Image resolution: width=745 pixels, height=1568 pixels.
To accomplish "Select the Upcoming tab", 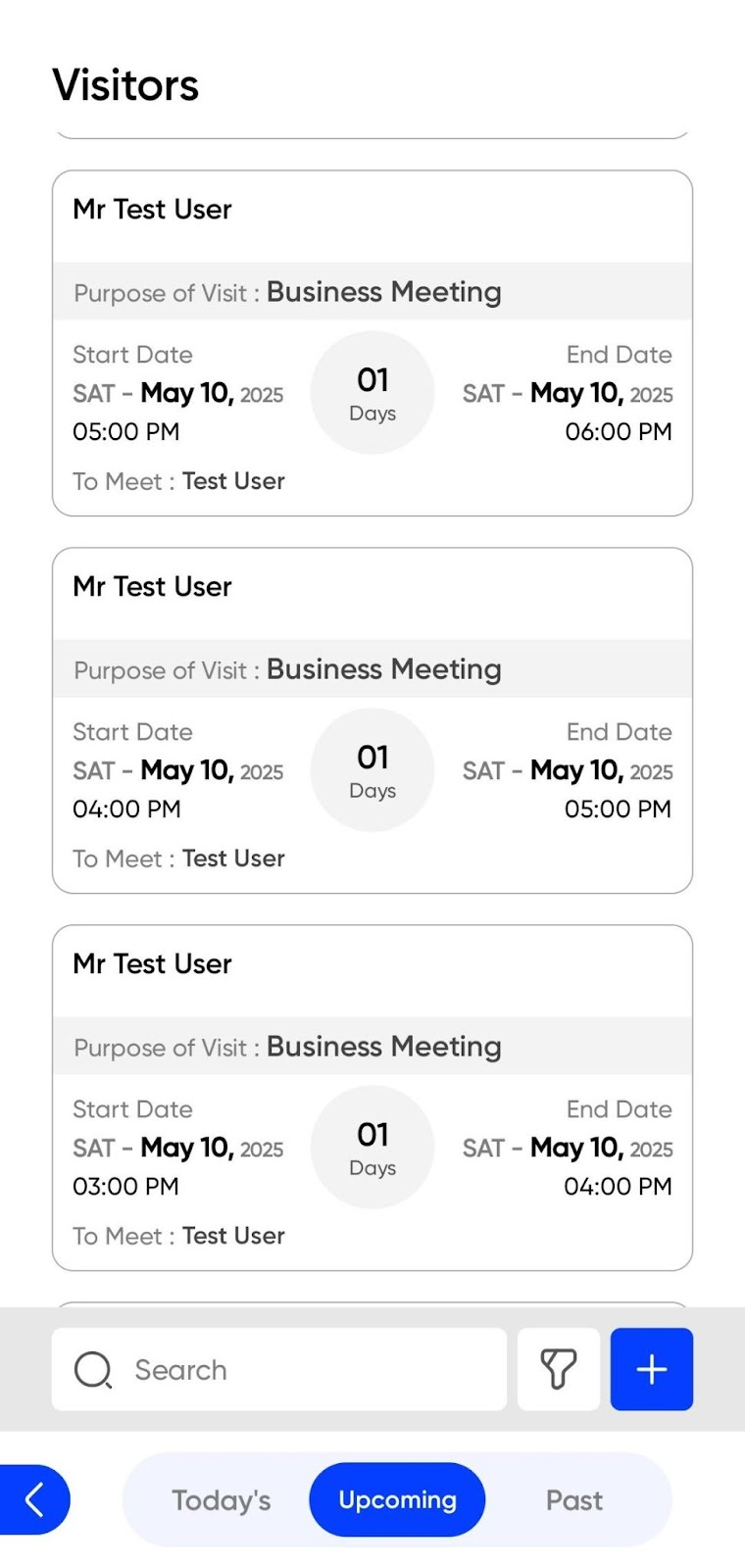I will (397, 1499).
